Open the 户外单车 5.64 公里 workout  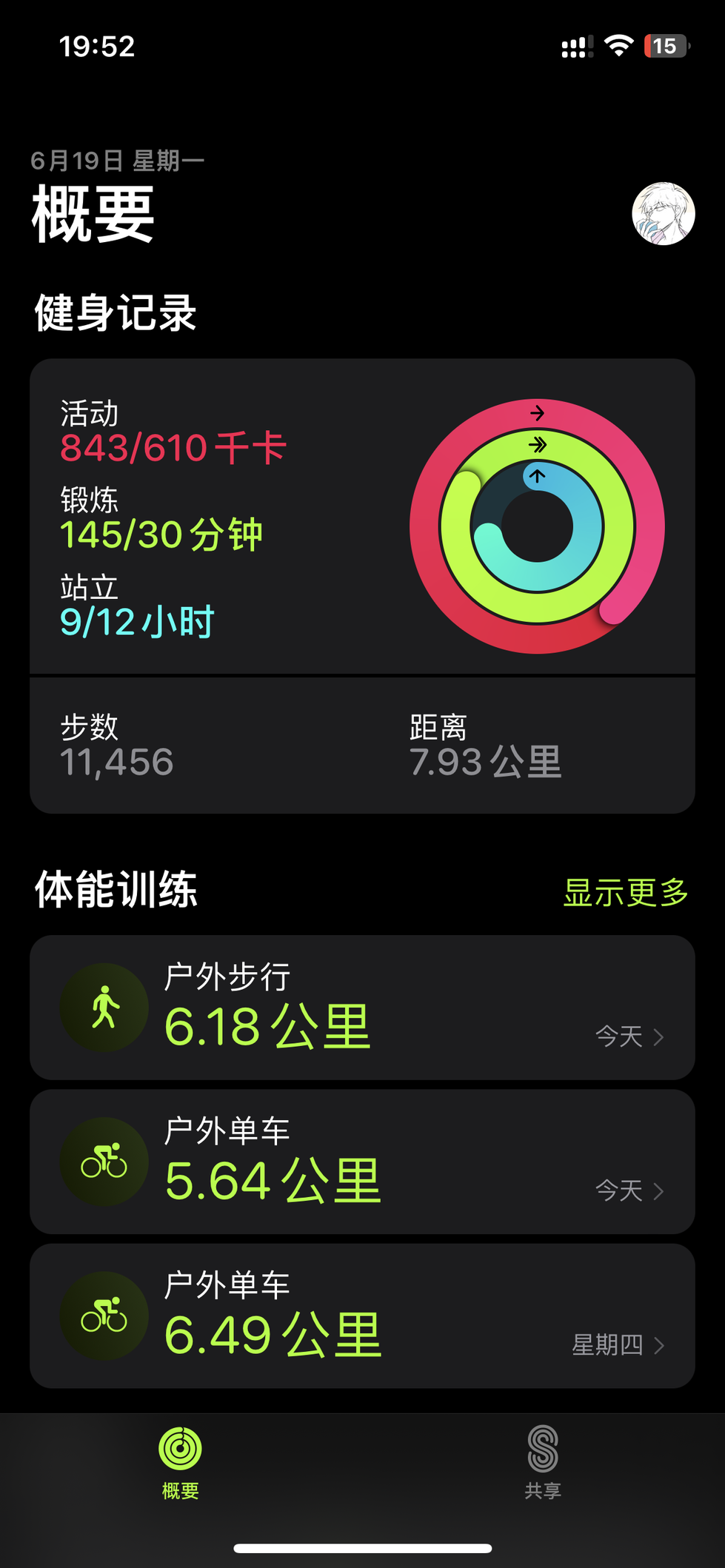click(362, 1162)
